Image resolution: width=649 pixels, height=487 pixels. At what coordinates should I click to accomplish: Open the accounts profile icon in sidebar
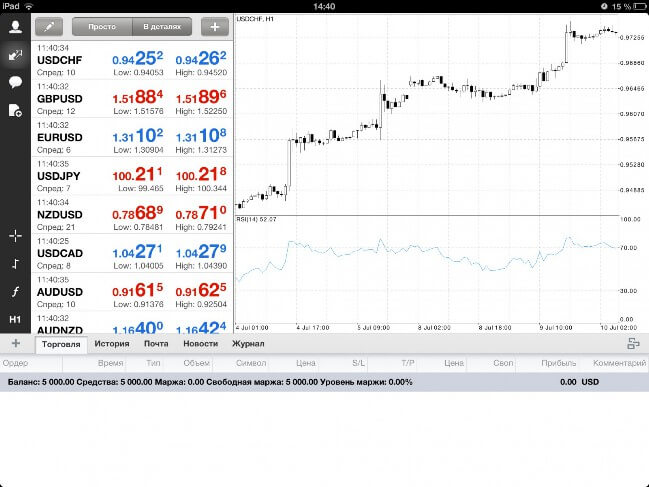(x=15, y=27)
